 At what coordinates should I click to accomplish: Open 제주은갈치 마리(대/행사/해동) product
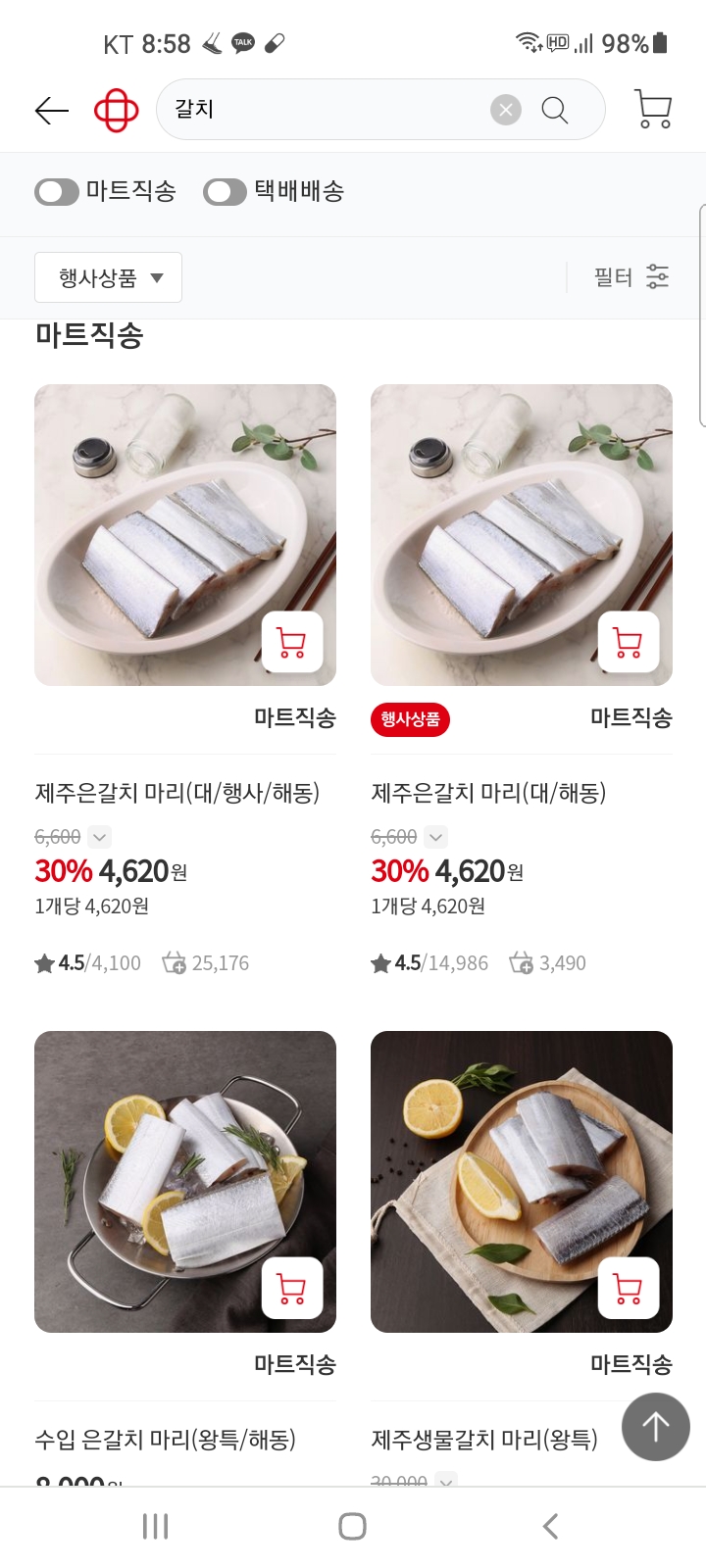[x=177, y=793]
